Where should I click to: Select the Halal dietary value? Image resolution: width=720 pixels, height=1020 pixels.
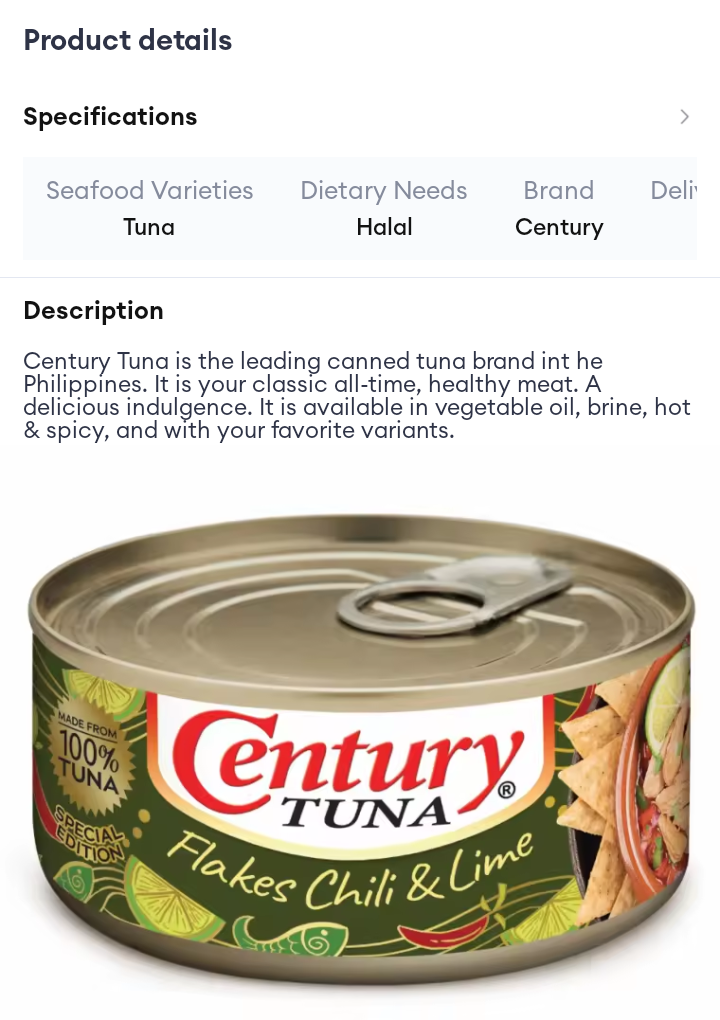[384, 227]
